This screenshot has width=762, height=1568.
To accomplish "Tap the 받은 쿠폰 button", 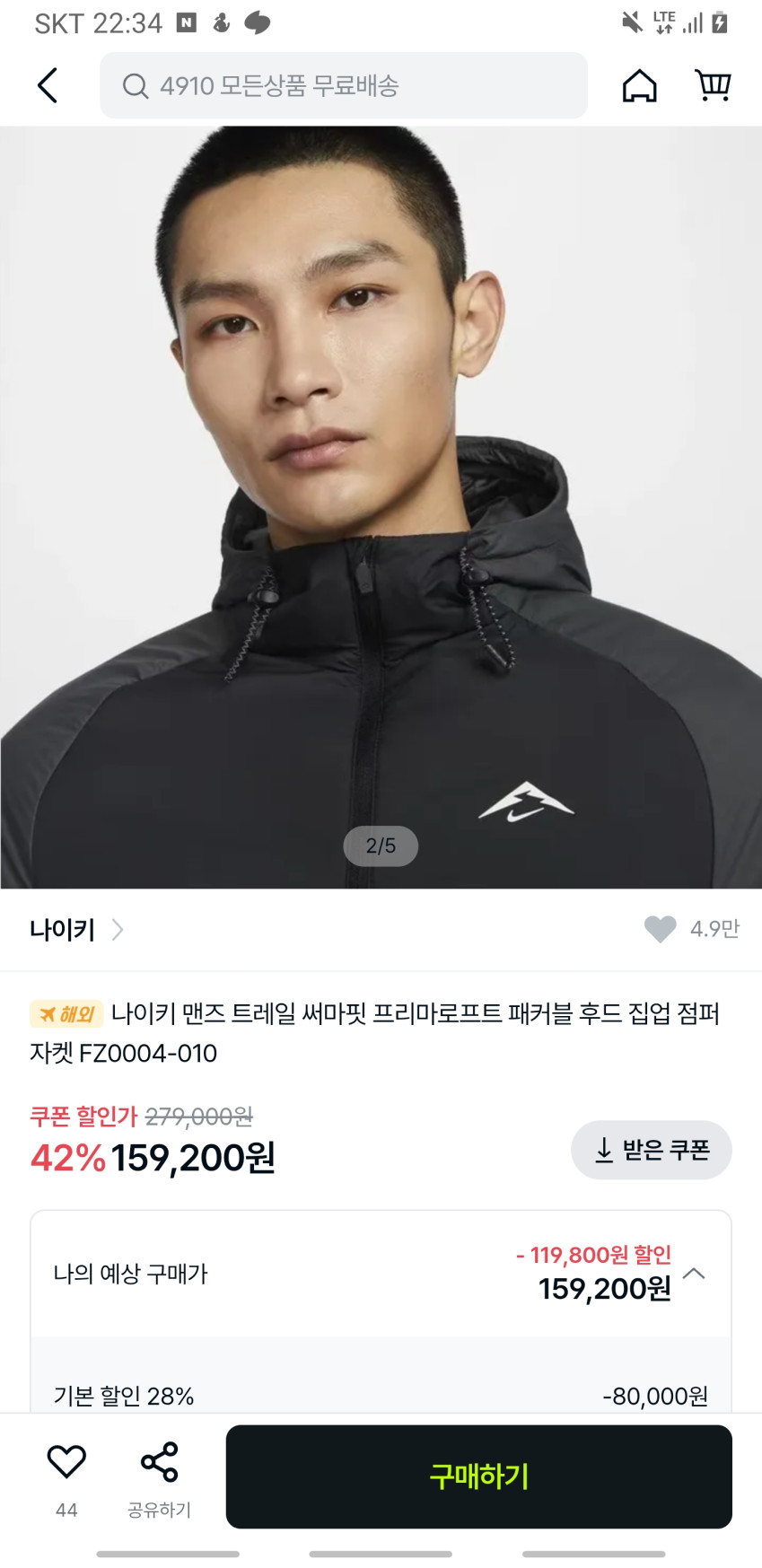I will pyautogui.click(x=651, y=1150).
